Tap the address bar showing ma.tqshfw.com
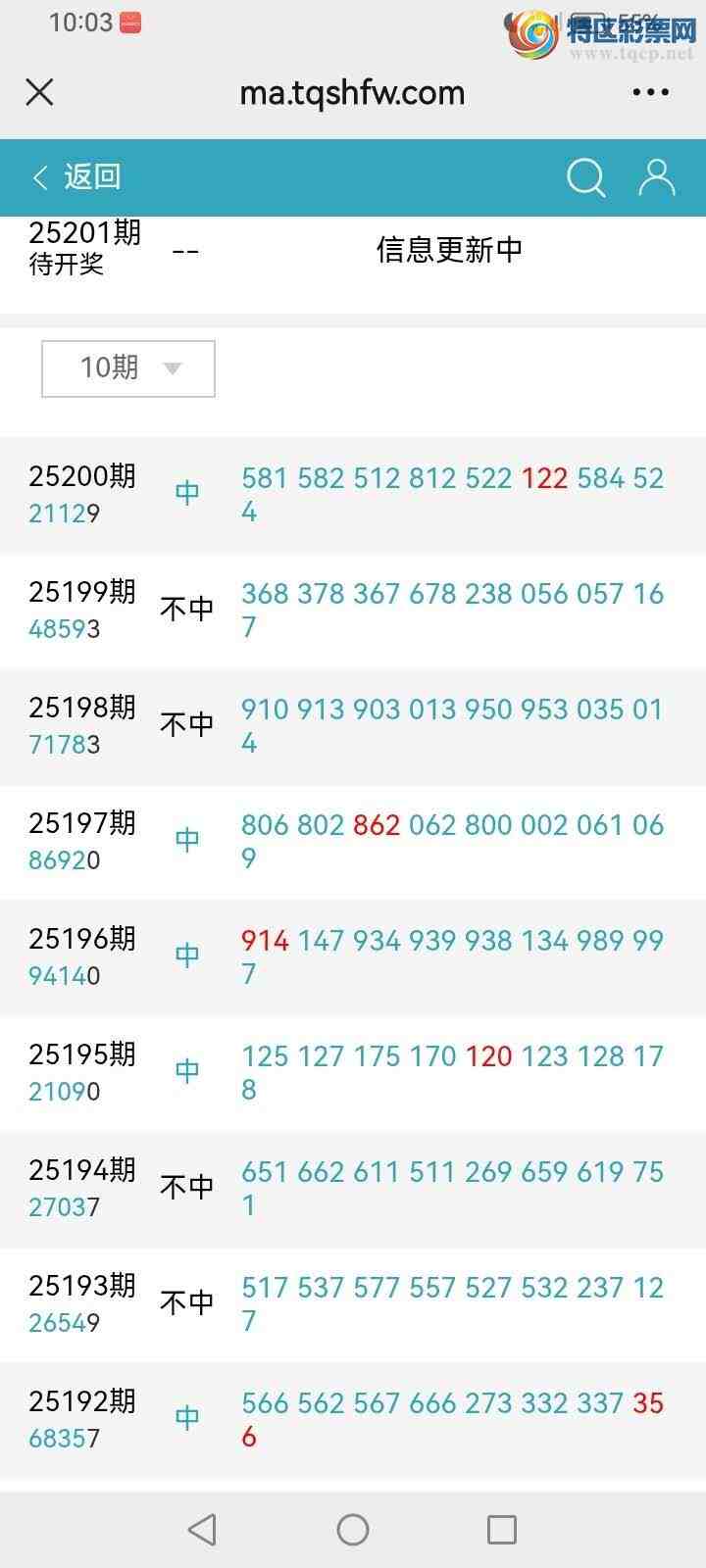The height and width of the screenshot is (1568, 706). click(x=353, y=92)
